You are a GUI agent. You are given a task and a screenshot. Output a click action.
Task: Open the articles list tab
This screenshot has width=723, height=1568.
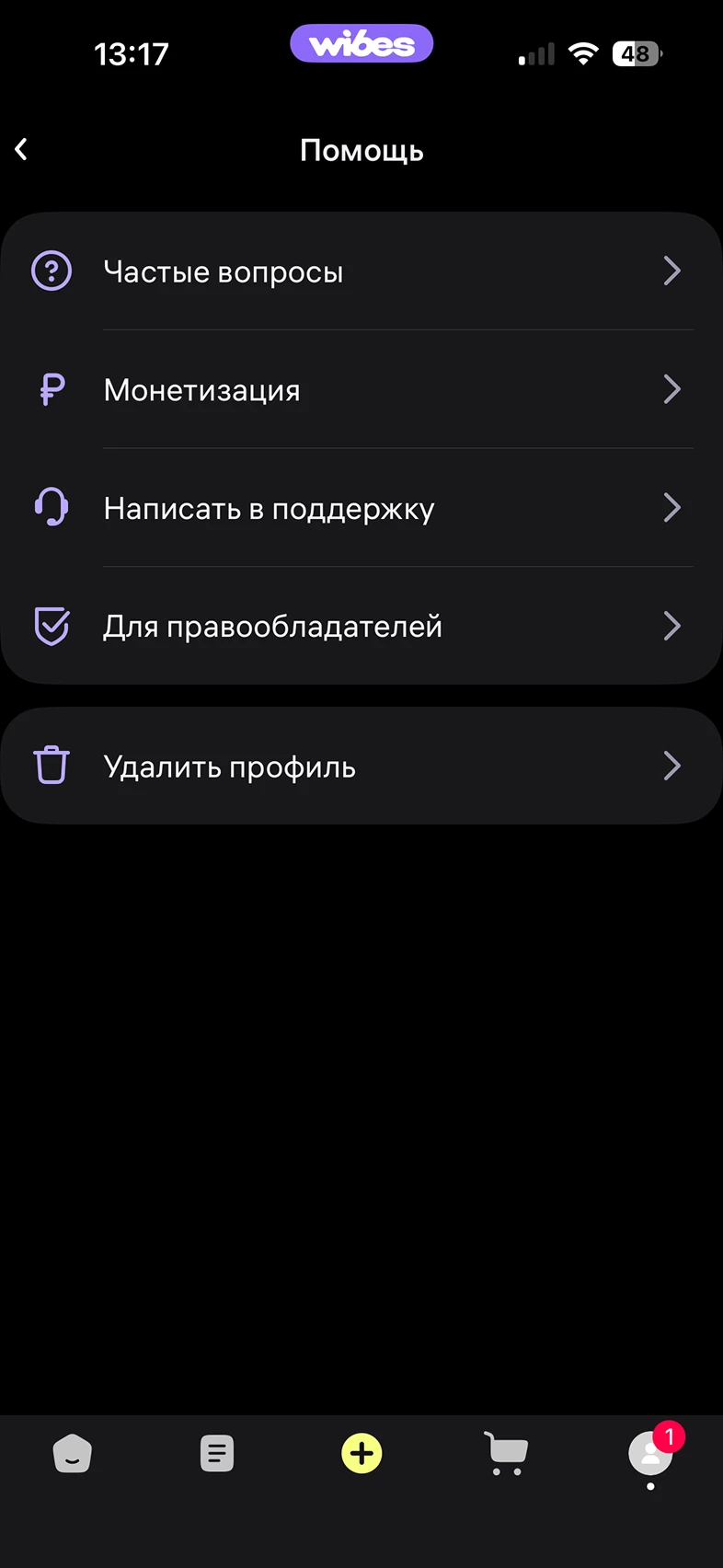[x=217, y=1454]
